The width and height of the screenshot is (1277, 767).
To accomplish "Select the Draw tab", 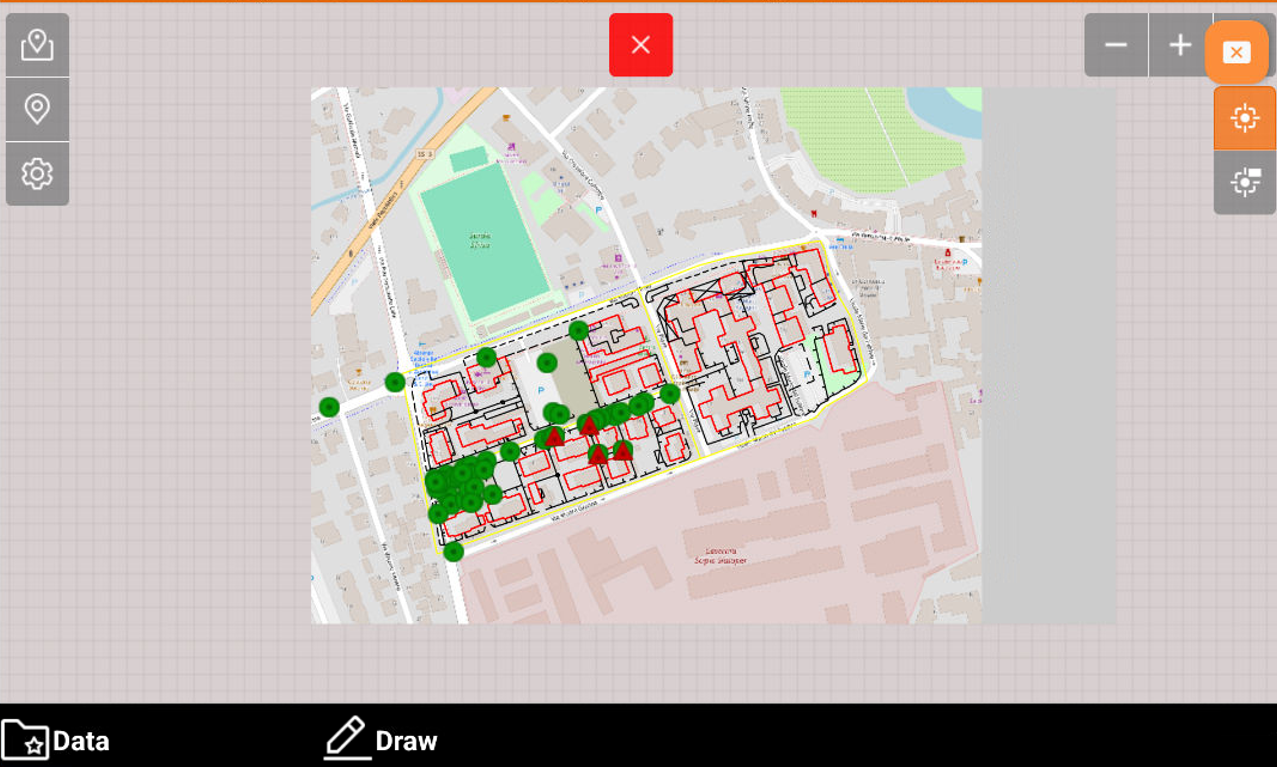I will [x=381, y=740].
